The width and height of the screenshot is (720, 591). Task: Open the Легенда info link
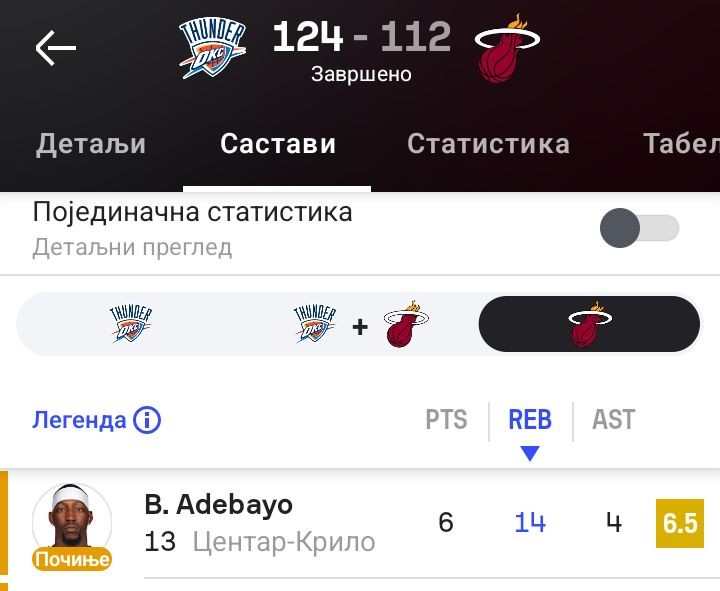96,420
